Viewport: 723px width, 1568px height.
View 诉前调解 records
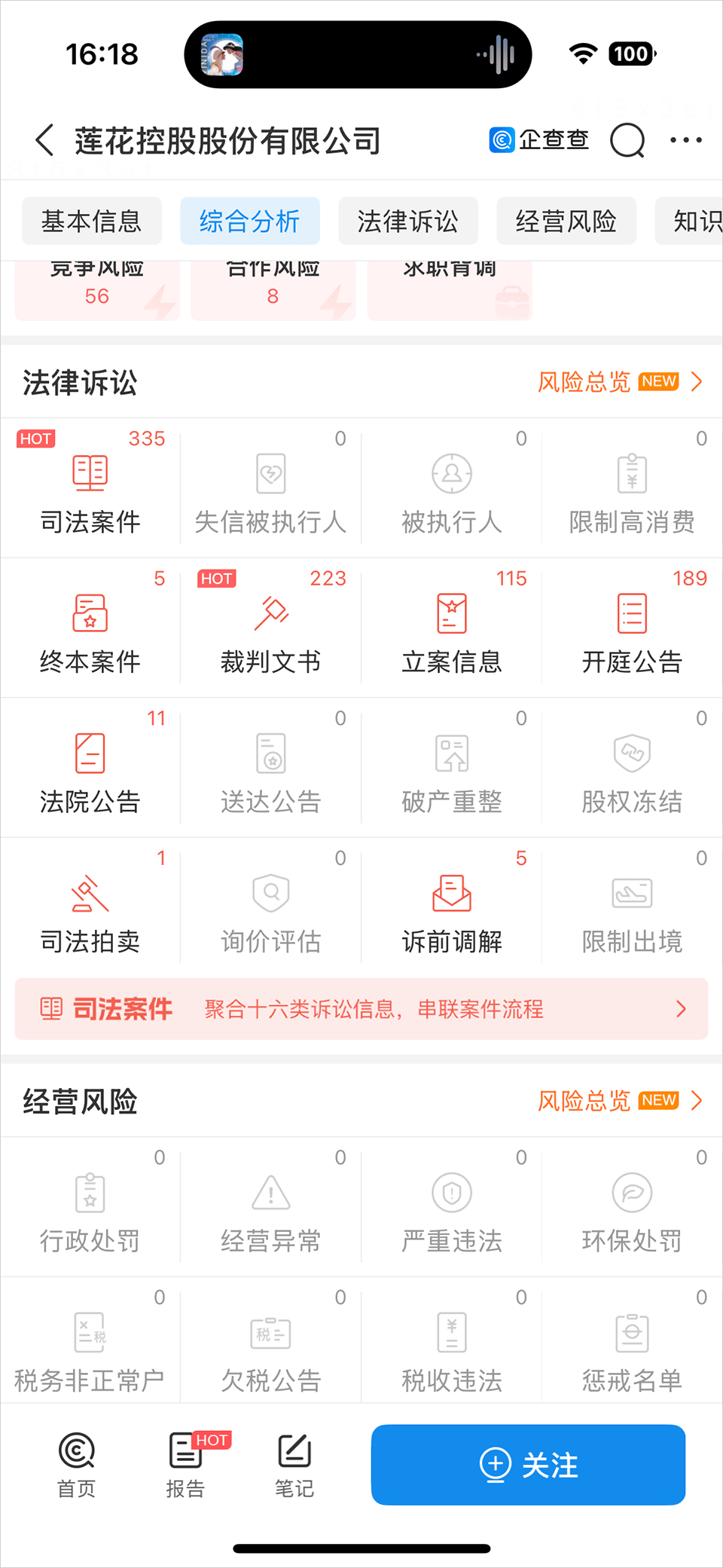pyautogui.click(x=451, y=908)
